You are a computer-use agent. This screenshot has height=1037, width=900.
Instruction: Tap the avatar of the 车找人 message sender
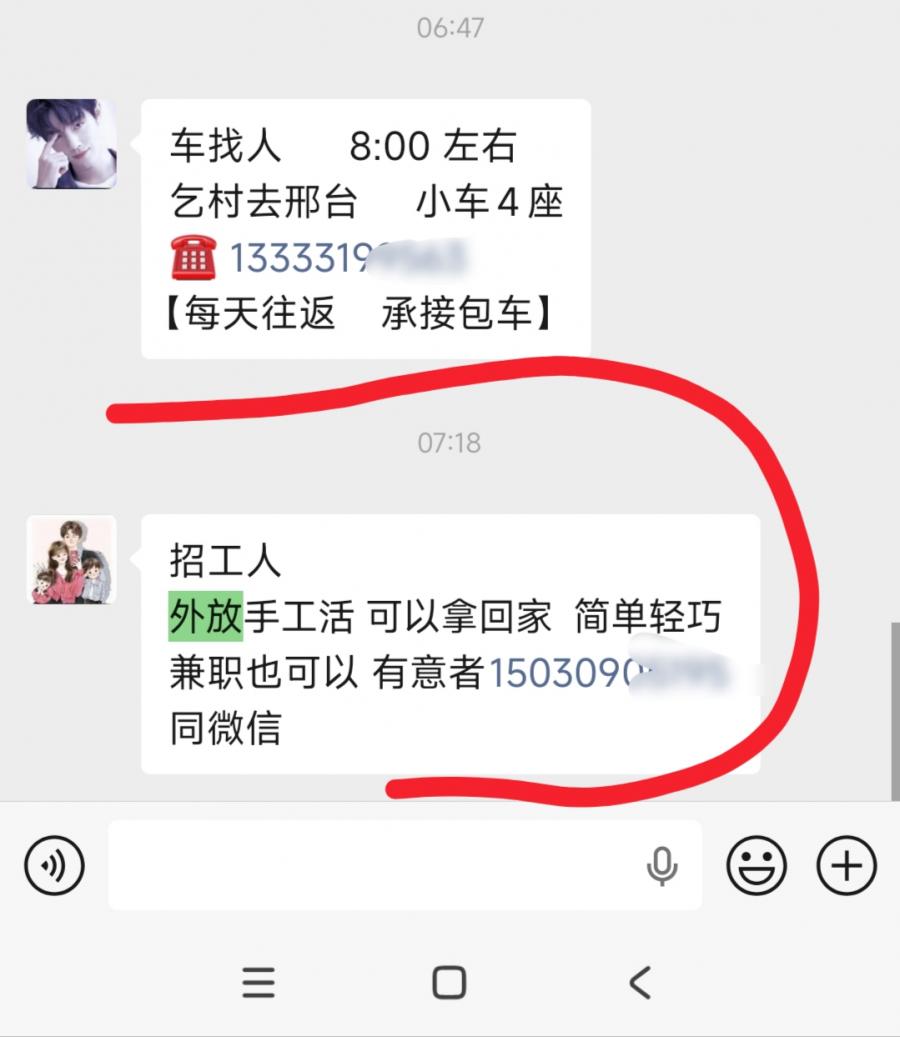point(71,144)
